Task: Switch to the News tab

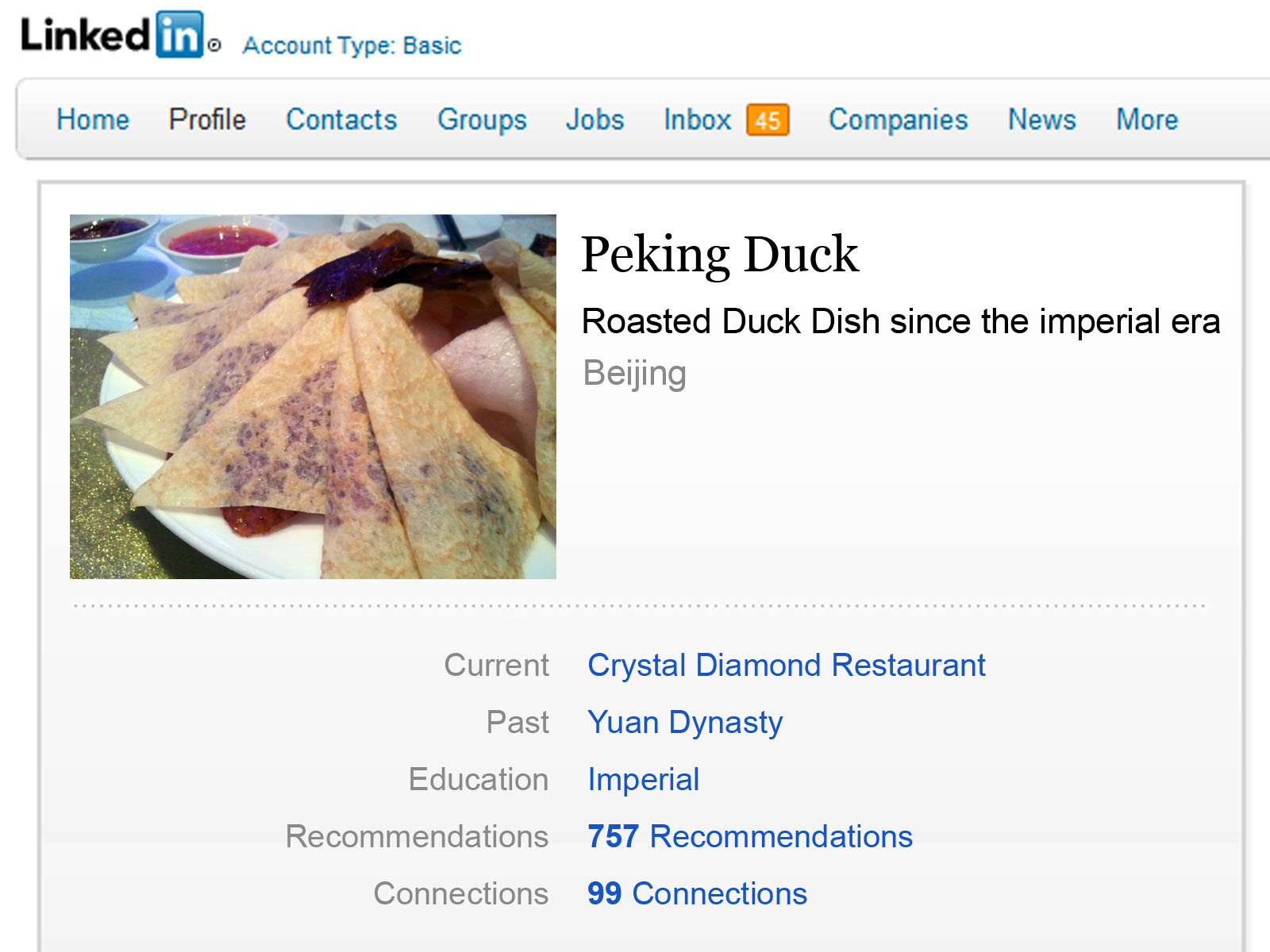Action: pos(1041,120)
